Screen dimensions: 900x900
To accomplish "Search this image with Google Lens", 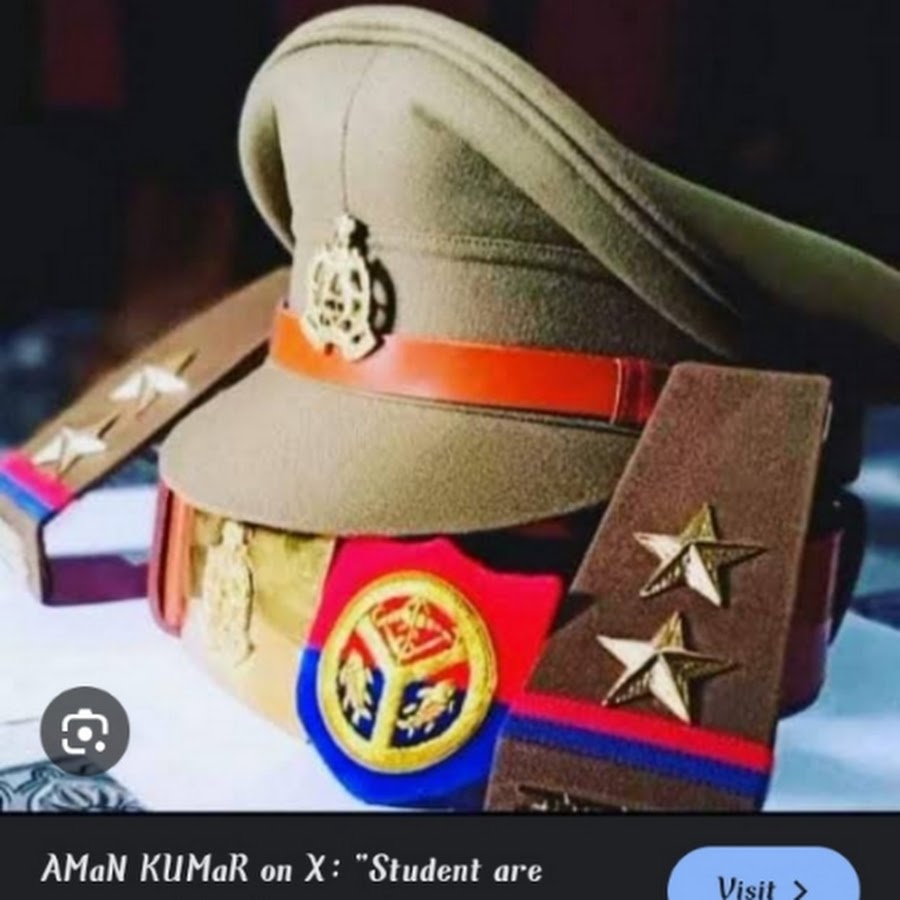I will coord(84,730).
